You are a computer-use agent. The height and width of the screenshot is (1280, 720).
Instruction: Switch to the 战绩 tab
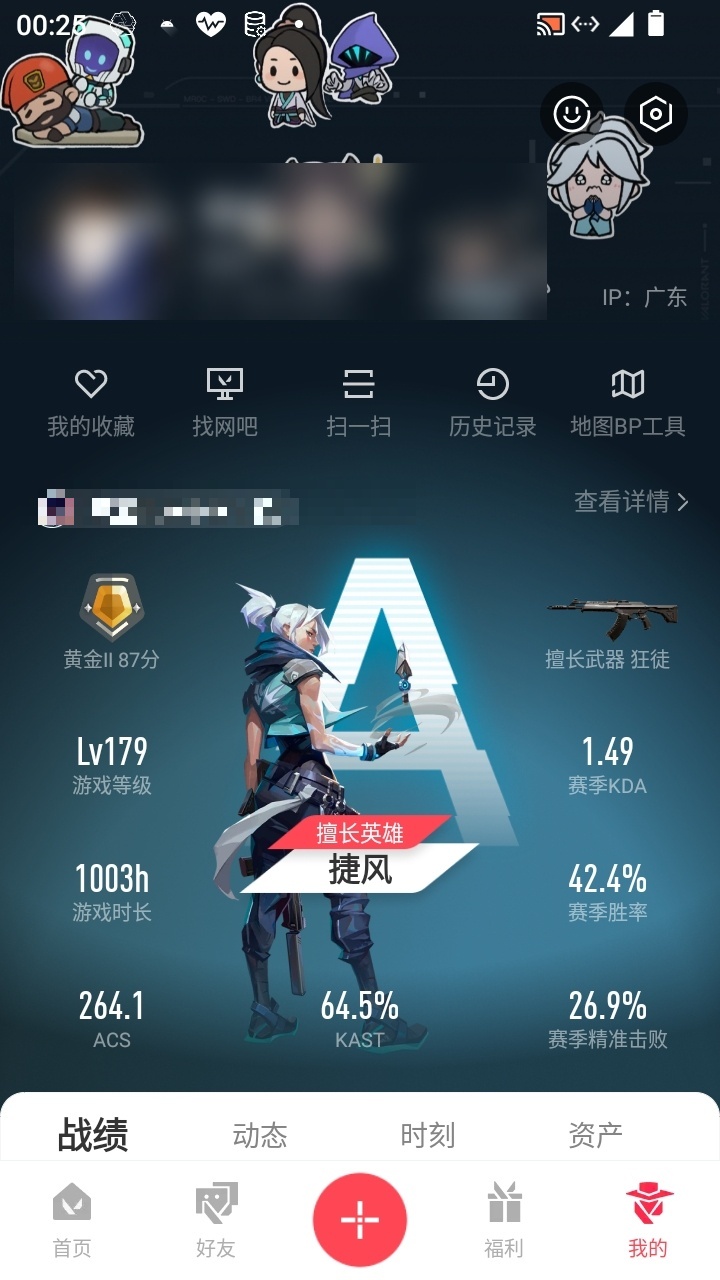[93, 1135]
